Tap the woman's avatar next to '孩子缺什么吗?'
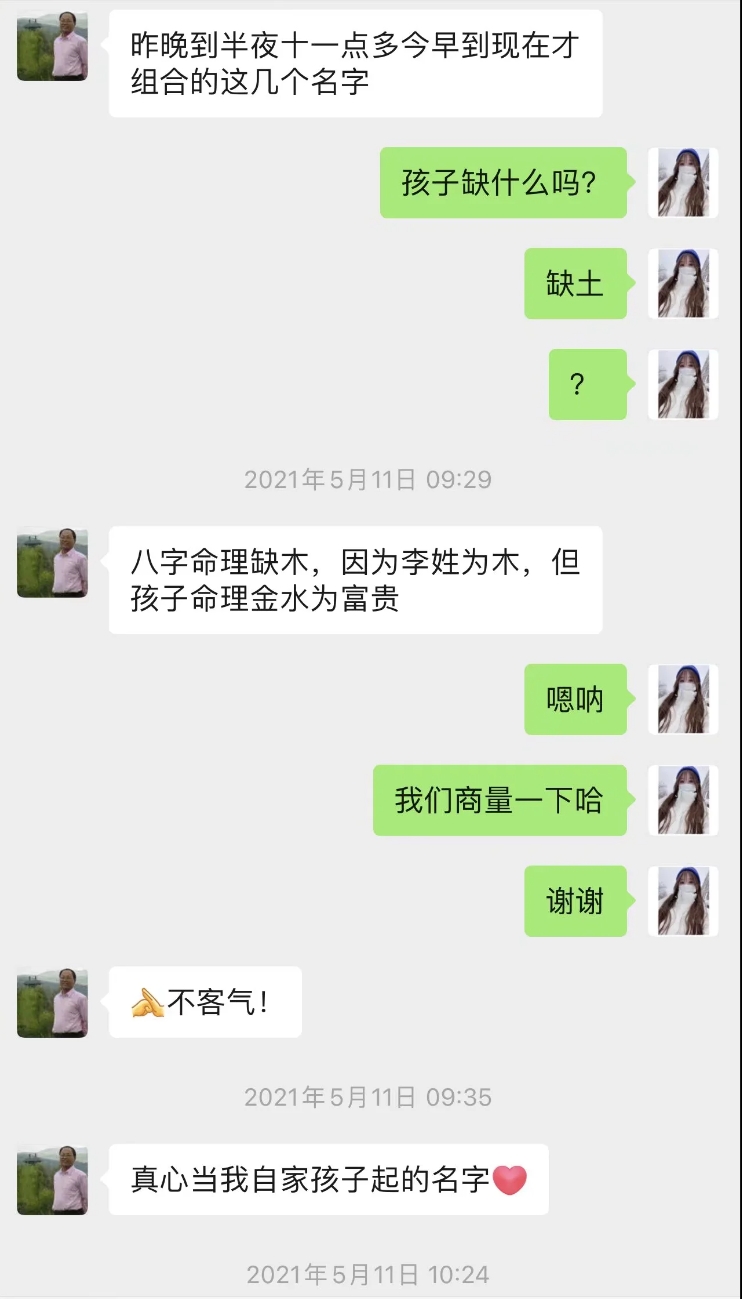This screenshot has width=742, height=1299. coord(684,183)
